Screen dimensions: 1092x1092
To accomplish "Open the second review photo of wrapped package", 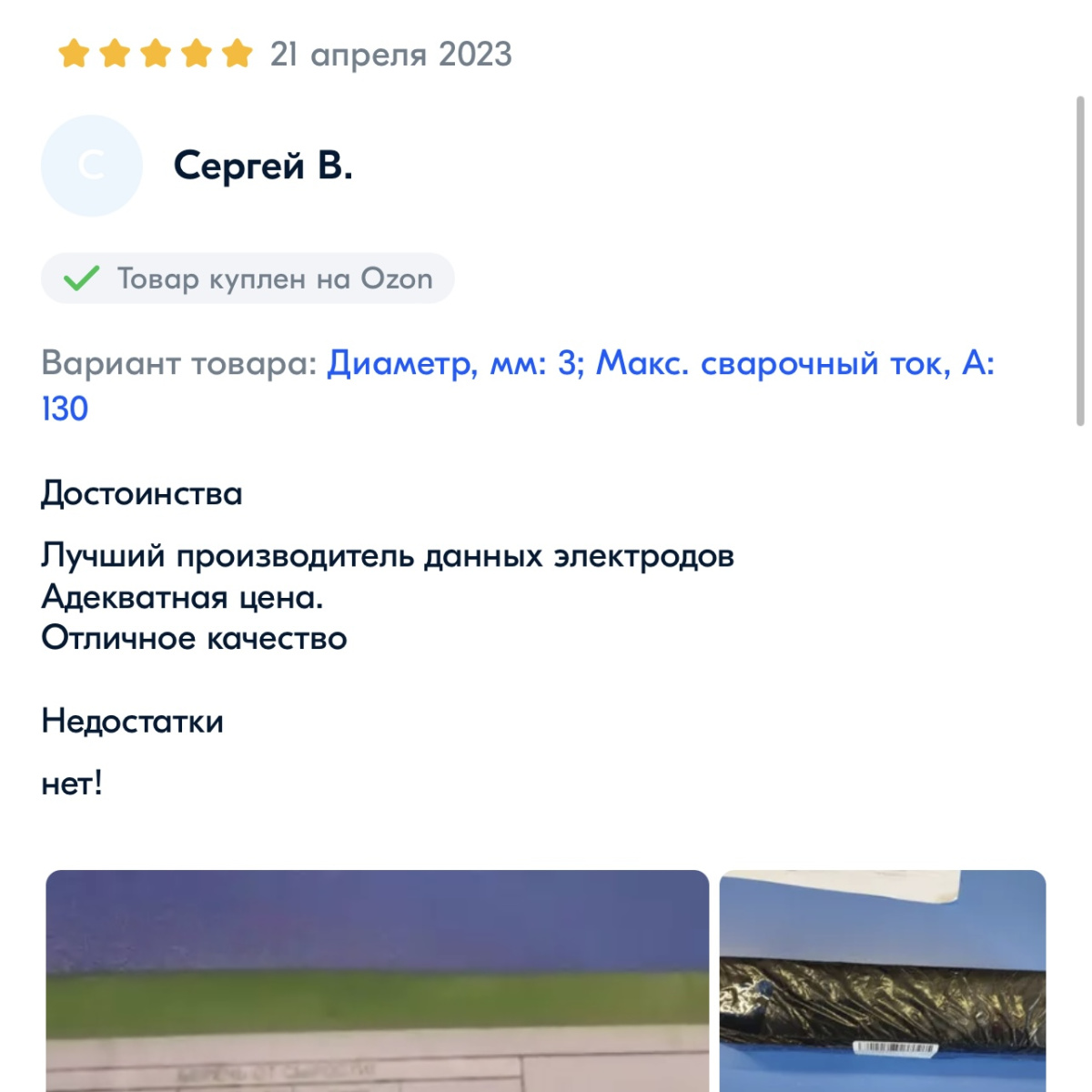I will pos(882,981).
